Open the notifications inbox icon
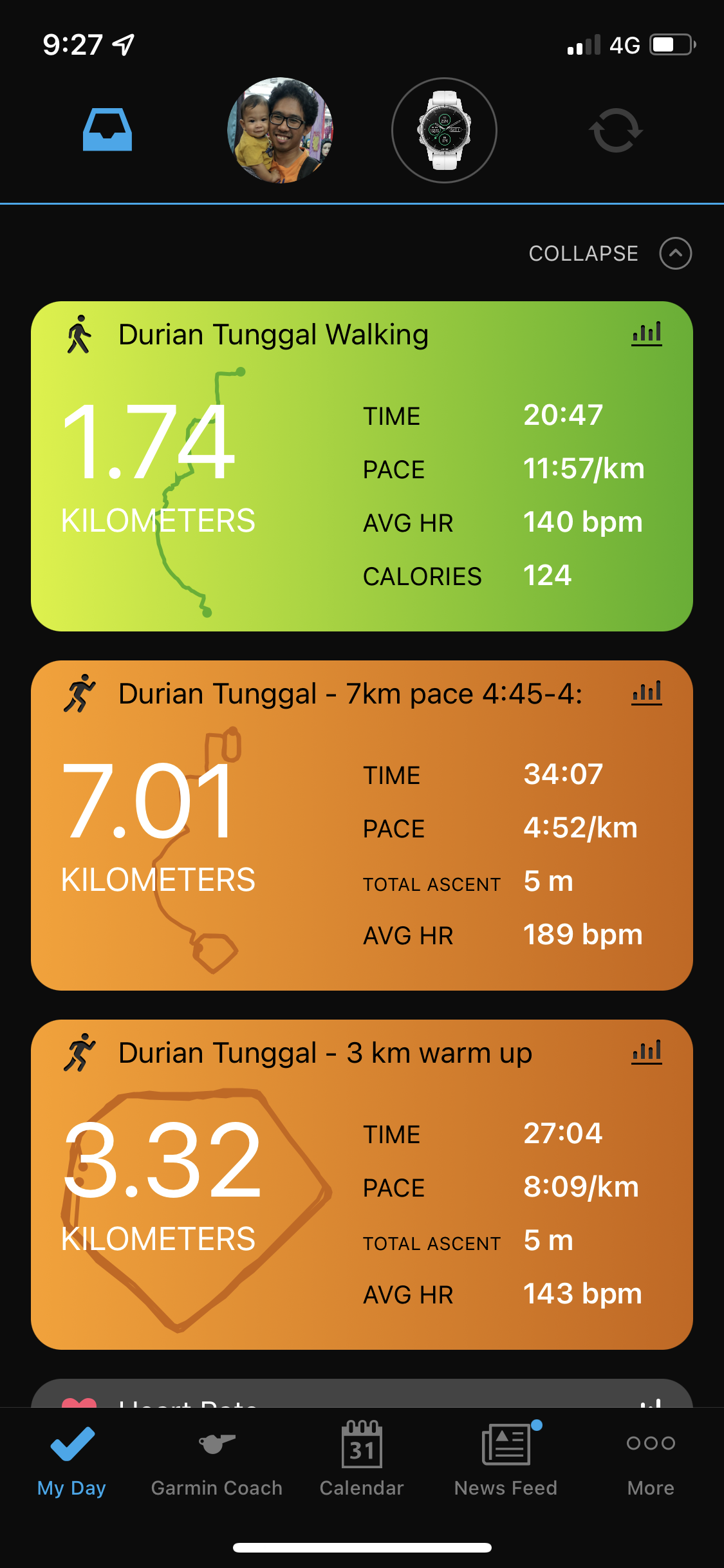724x1568 pixels. click(x=107, y=130)
